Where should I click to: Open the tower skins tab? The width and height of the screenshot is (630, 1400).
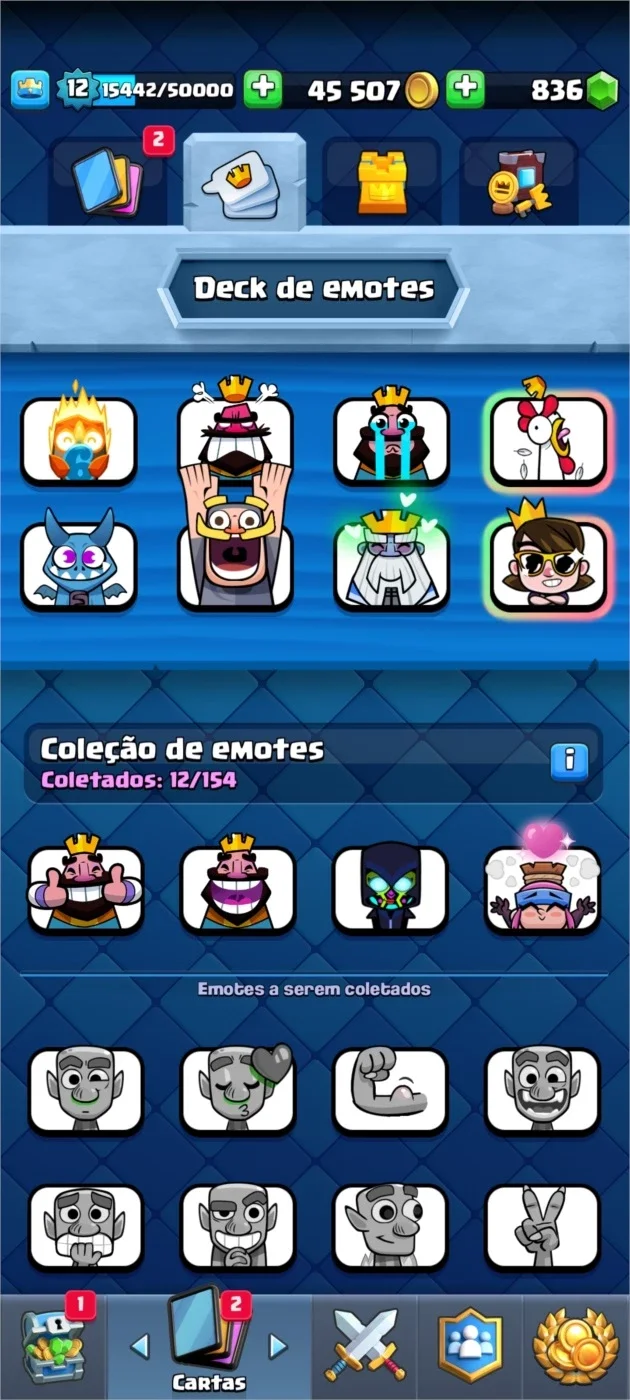(x=381, y=182)
